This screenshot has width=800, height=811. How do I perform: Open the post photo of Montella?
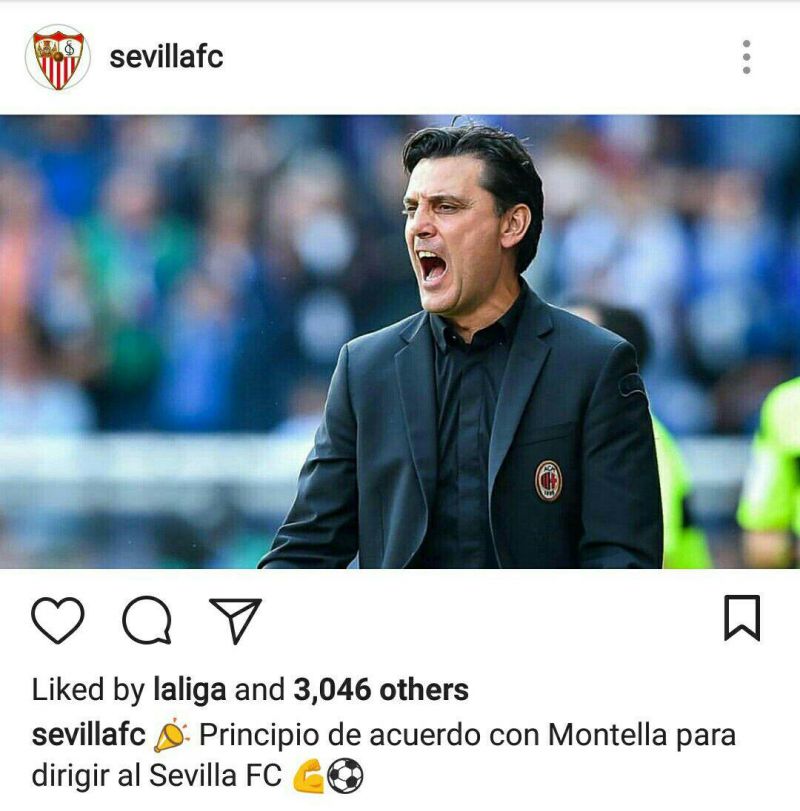400,342
